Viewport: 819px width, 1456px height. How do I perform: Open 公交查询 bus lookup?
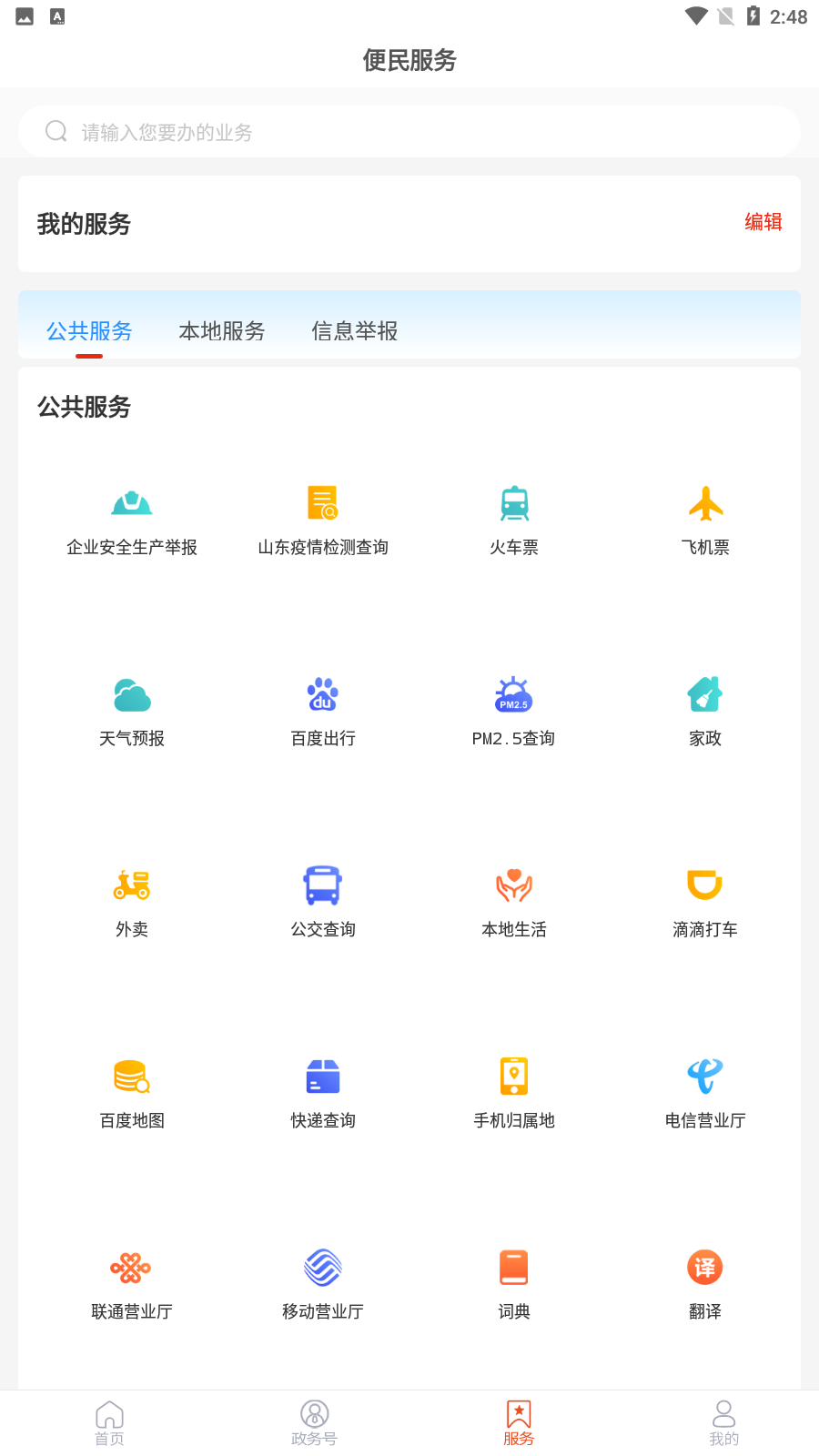tap(323, 903)
